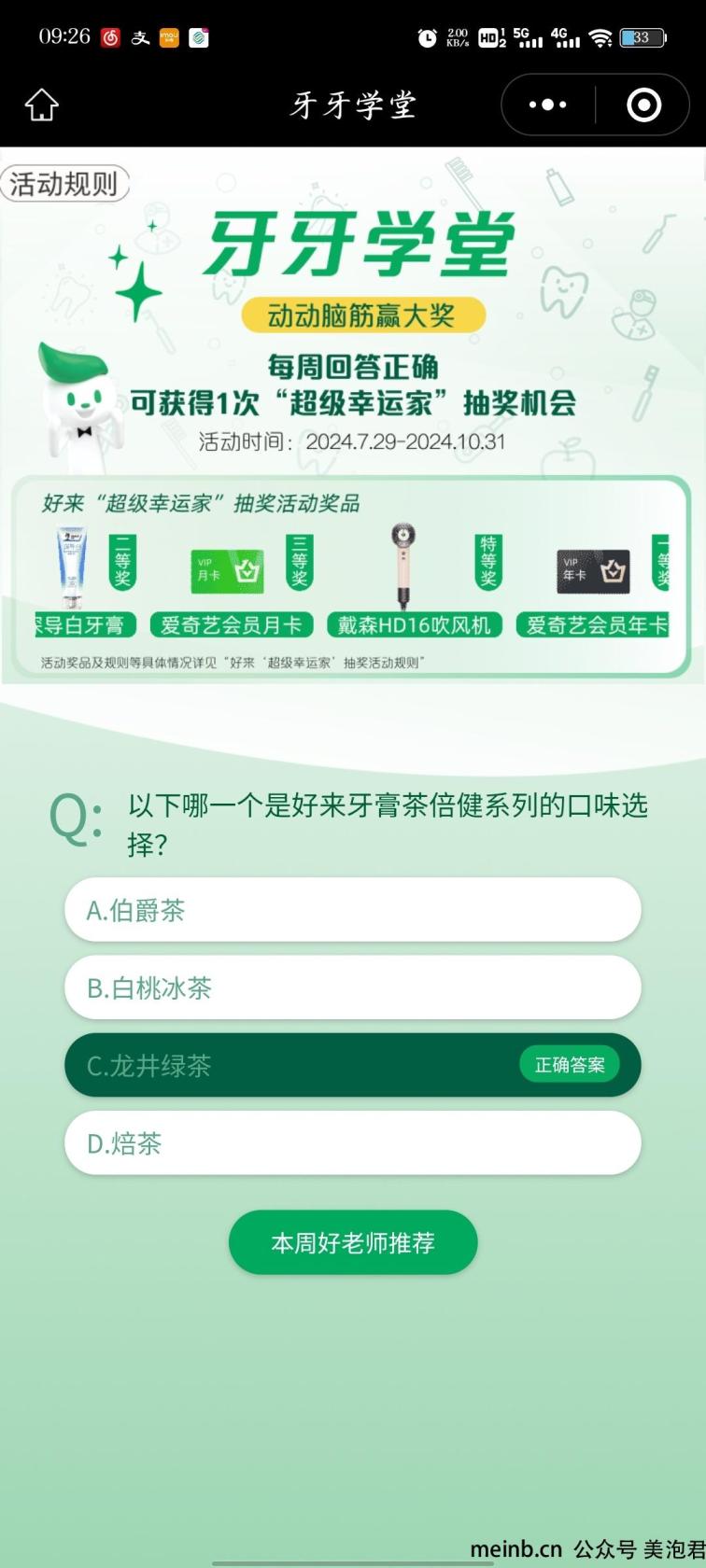
Task: Close the mini program with the circle button
Action: click(x=643, y=105)
